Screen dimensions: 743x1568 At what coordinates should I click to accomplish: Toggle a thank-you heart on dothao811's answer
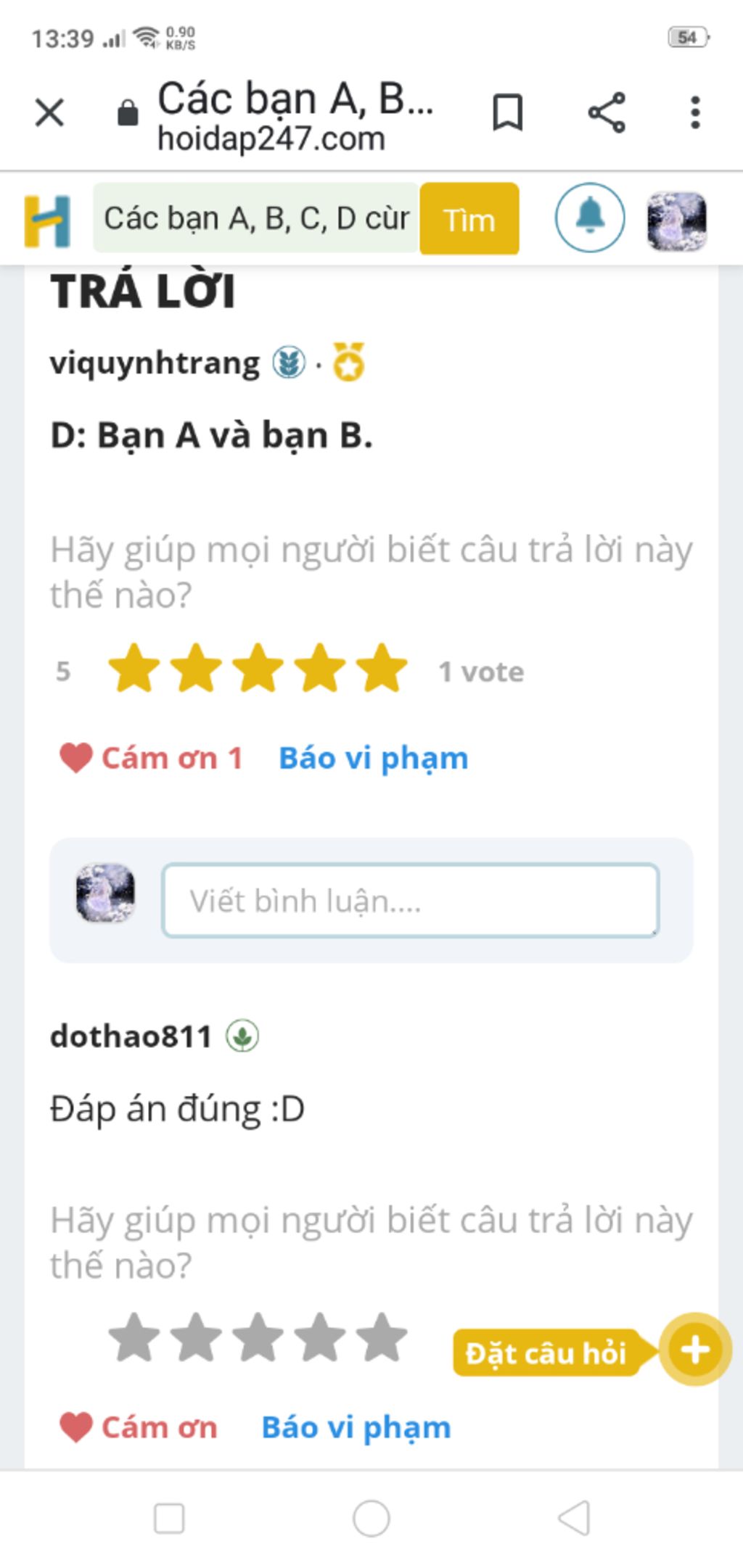click(x=76, y=1427)
